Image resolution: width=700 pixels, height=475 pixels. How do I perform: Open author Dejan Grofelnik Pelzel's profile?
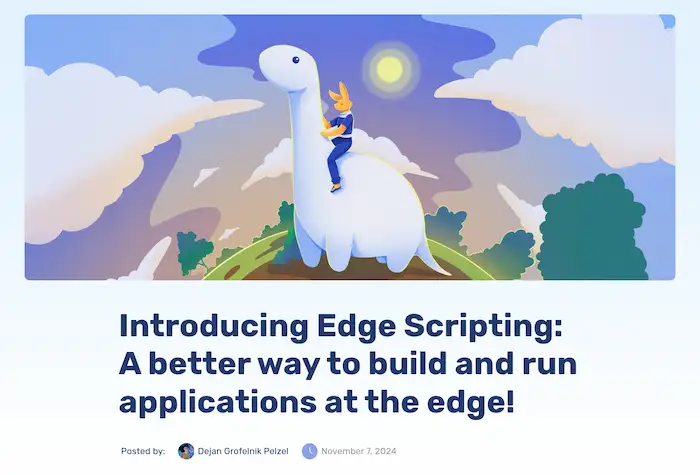244,451
